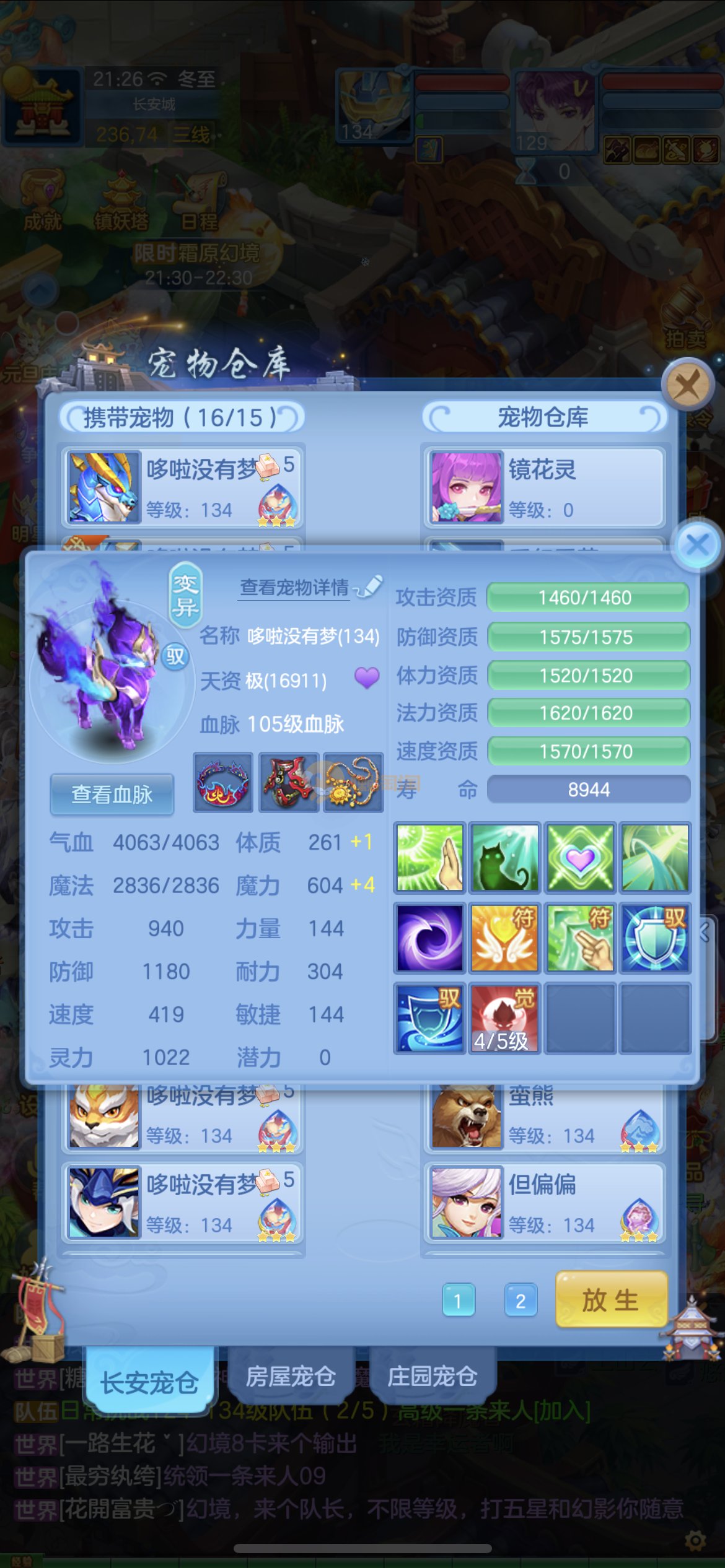Screen dimensions: 725x1568
Task: Release pet with 放生 button
Action: coord(611,1300)
